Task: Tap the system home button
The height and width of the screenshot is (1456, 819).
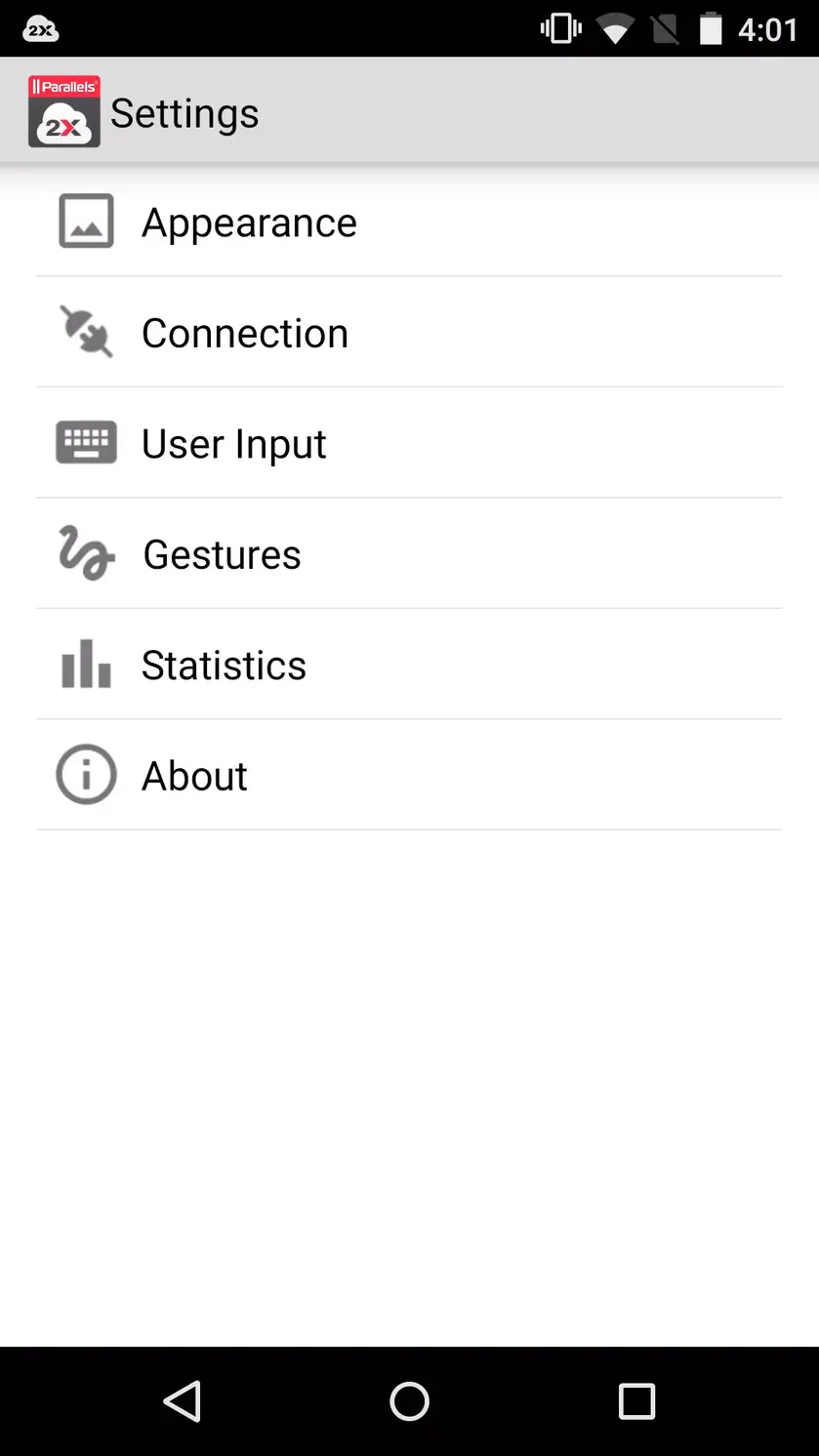Action: click(409, 1401)
